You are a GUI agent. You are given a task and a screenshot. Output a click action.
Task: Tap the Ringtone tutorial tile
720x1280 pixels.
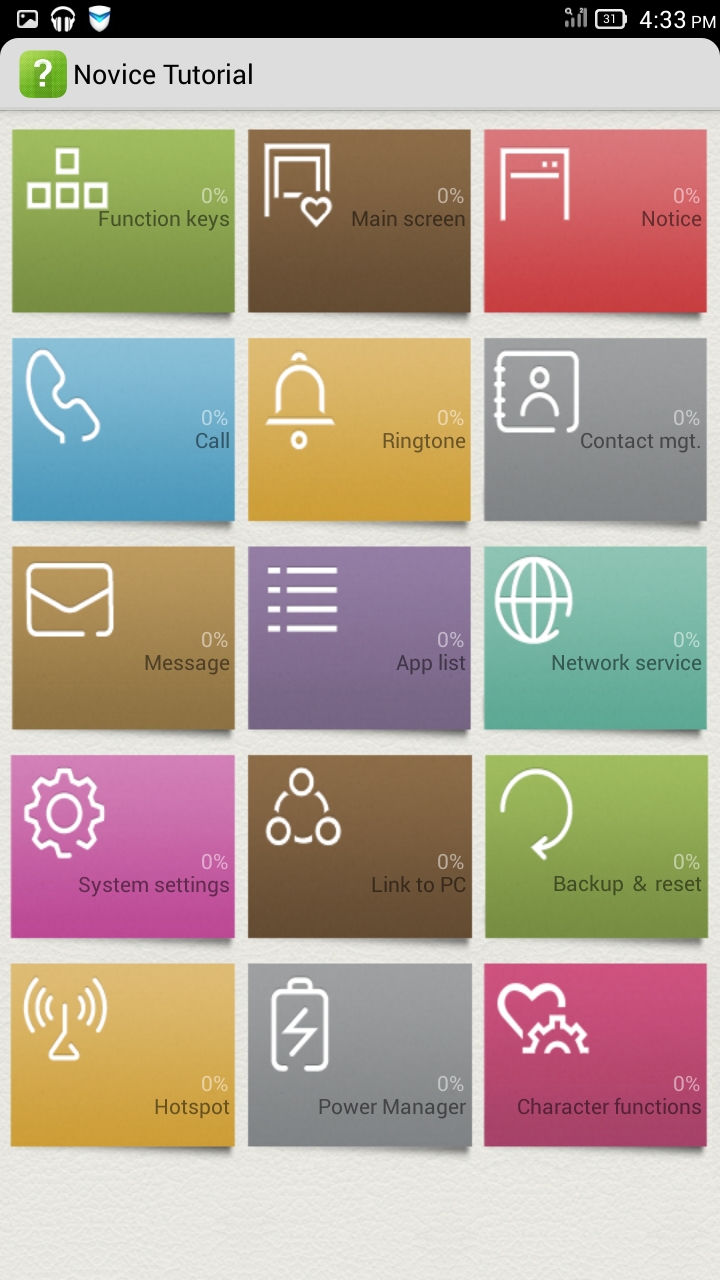tap(359, 429)
